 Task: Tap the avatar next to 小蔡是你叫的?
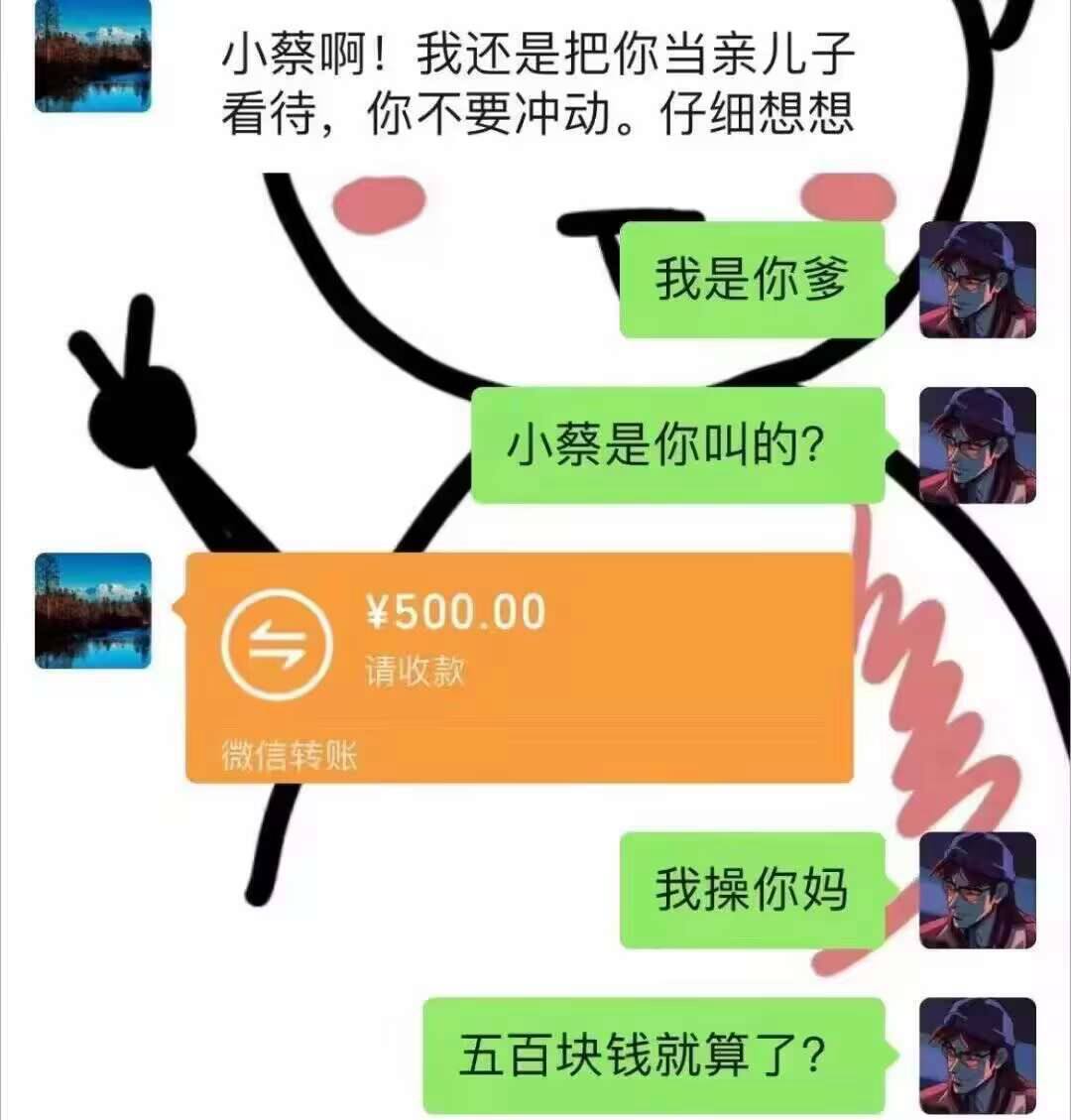[977, 445]
